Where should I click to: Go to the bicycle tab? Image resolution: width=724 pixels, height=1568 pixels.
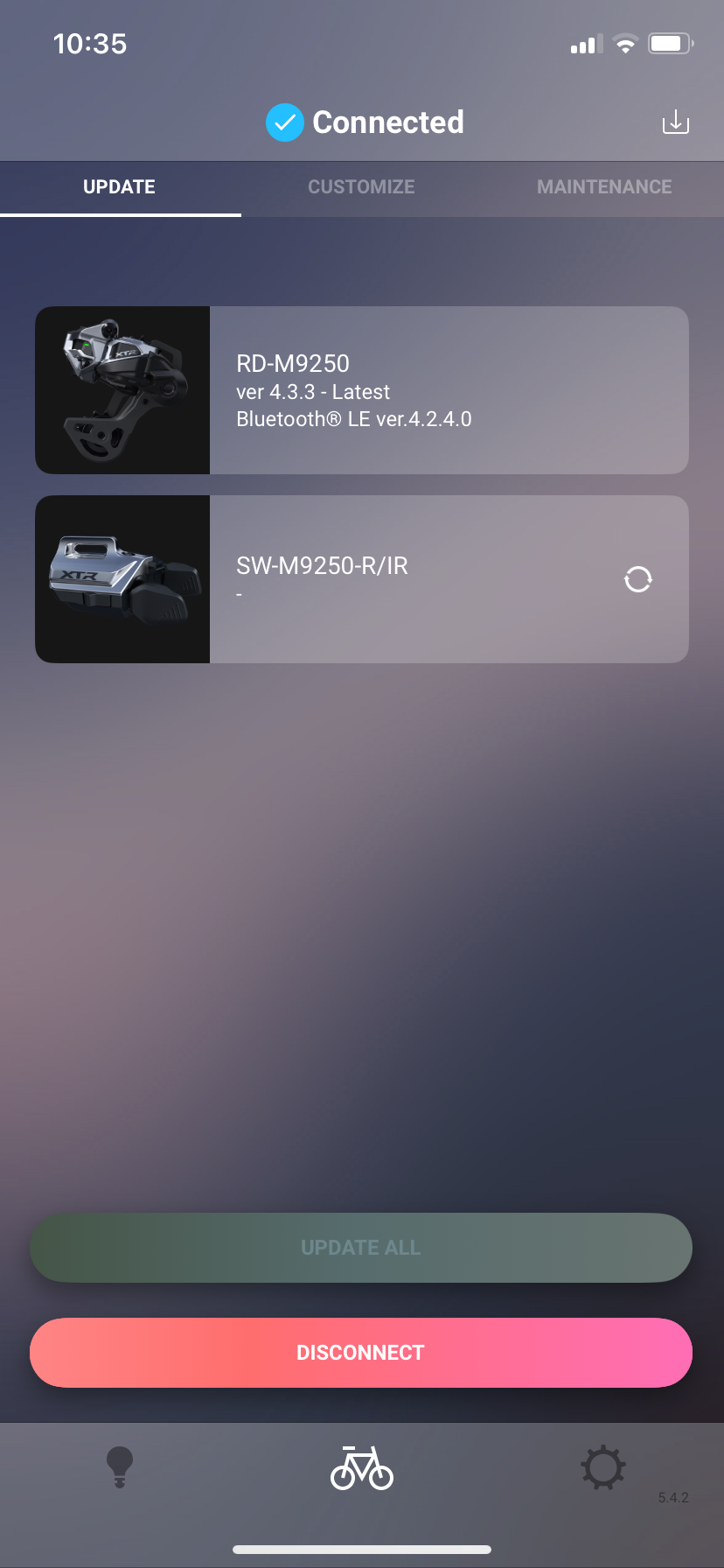pyautogui.click(x=362, y=1467)
